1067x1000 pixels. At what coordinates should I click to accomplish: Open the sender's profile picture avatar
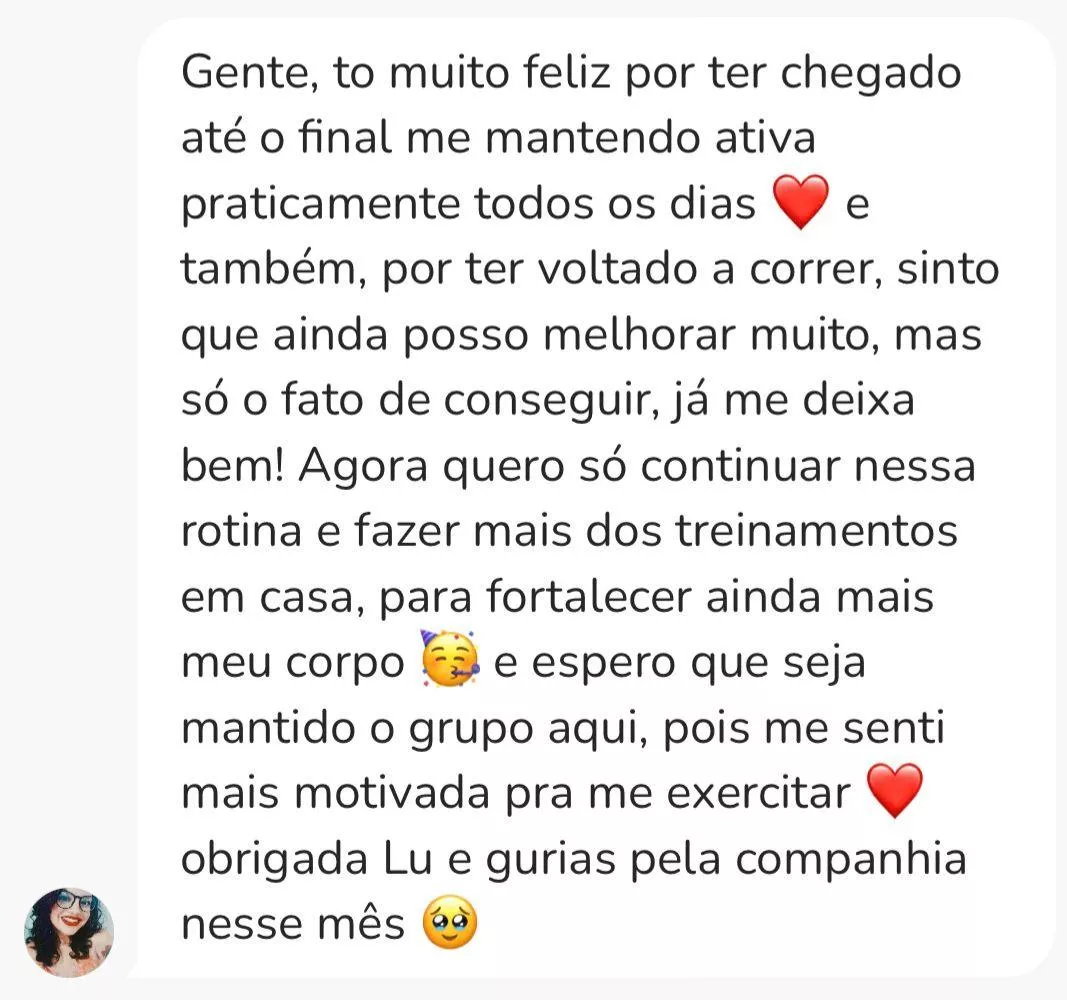point(69,931)
